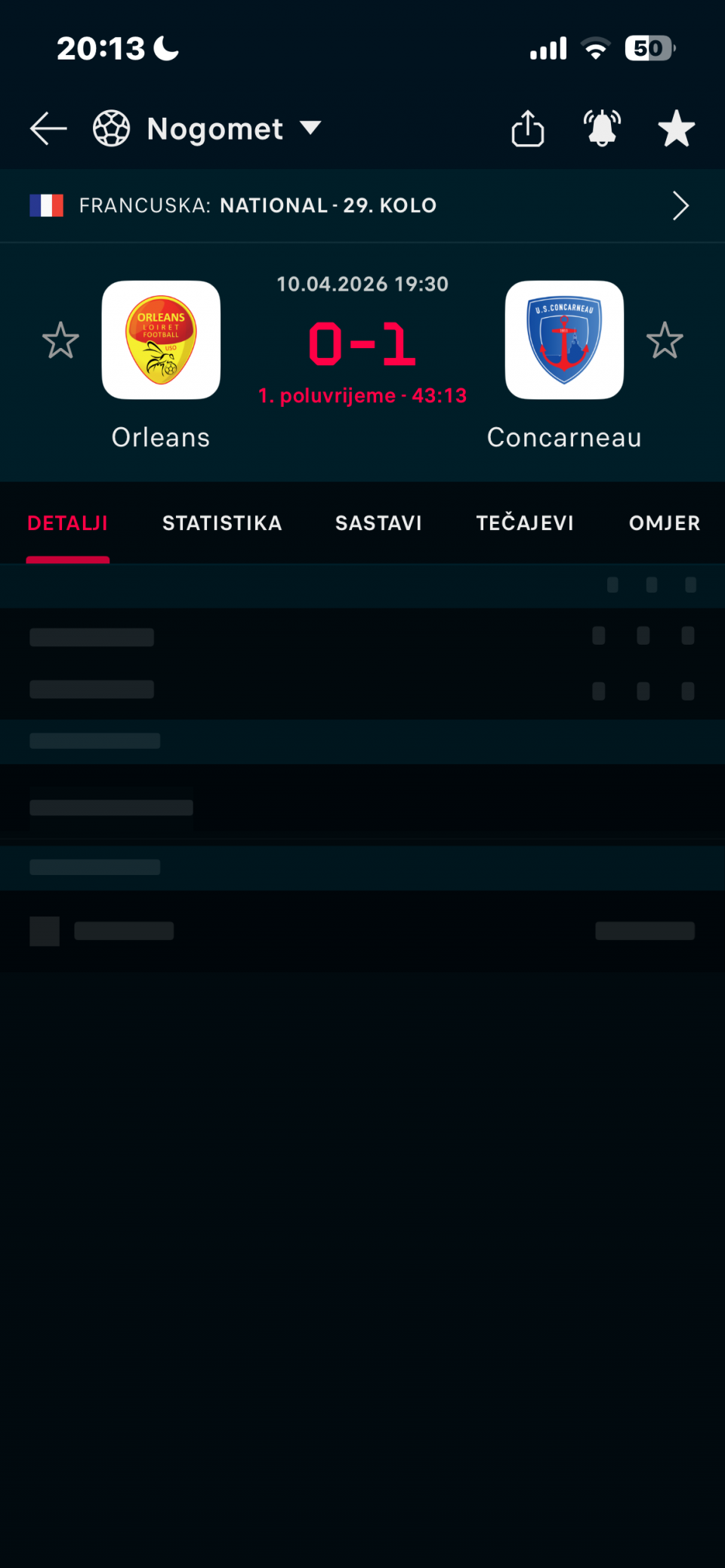725x1568 pixels.
Task: View the Tečajevi tab
Action: pyautogui.click(x=525, y=523)
